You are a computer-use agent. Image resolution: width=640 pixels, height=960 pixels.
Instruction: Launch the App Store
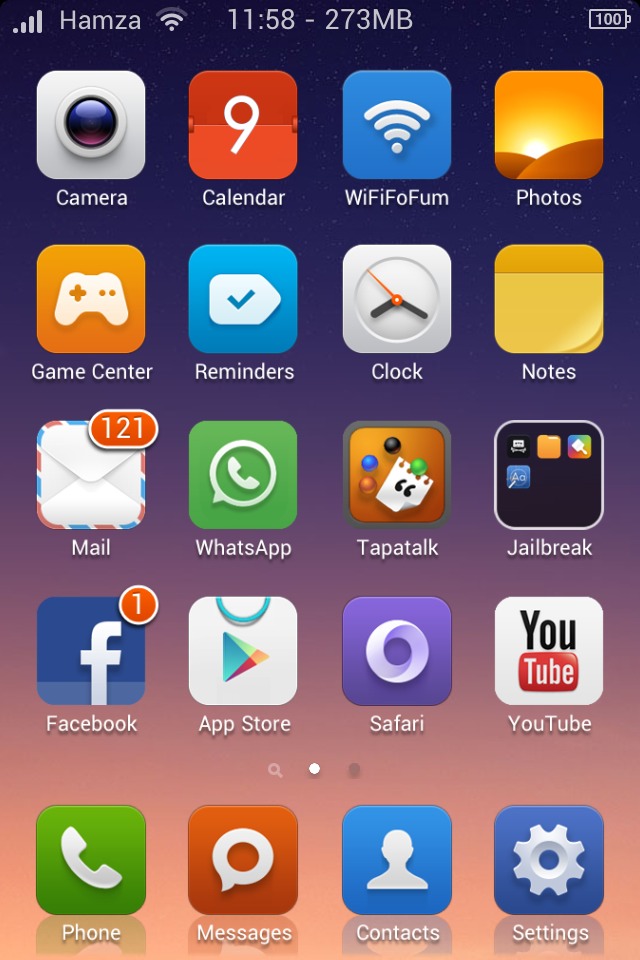click(x=243, y=651)
